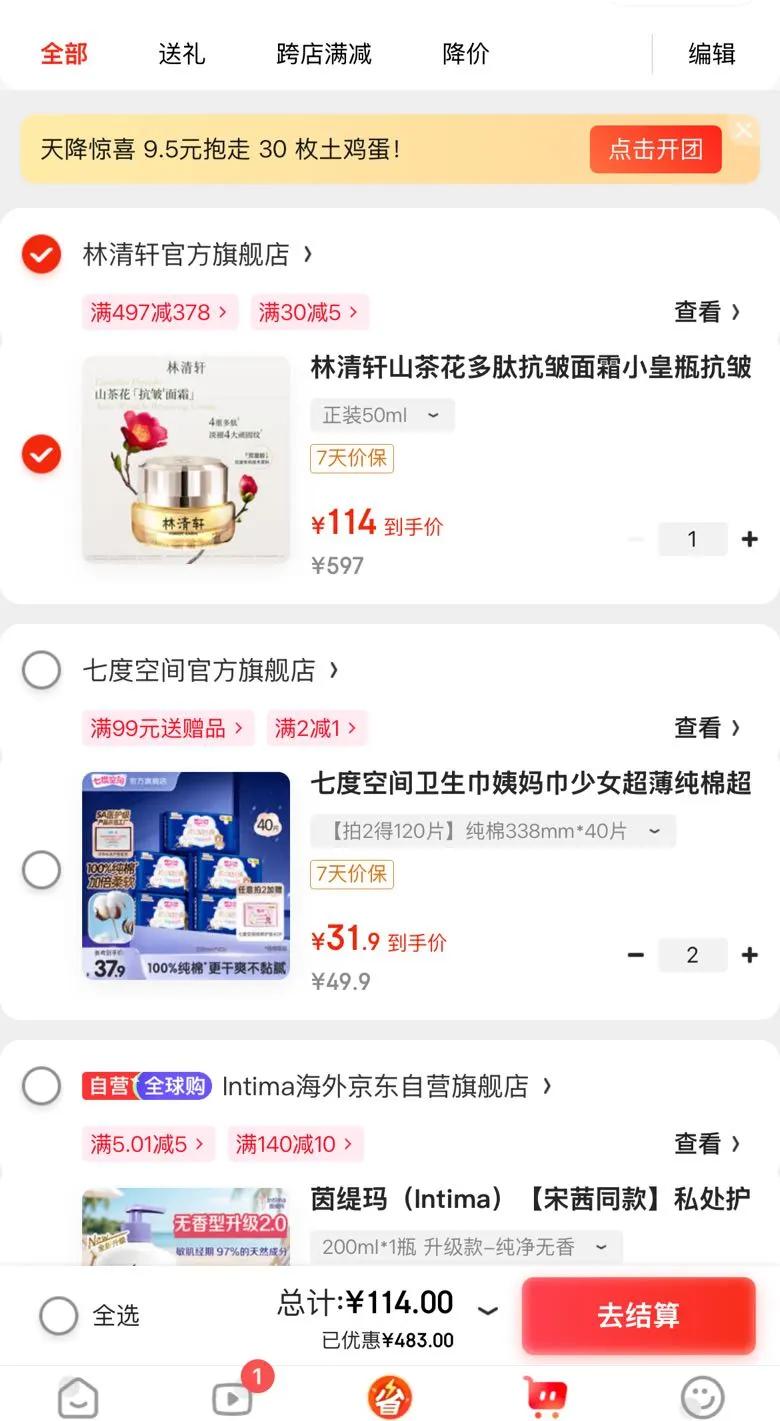The image size is (780, 1421).
Task: Decrease quantity of 七度空间 sanitary pads
Action: [x=636, y=955]
